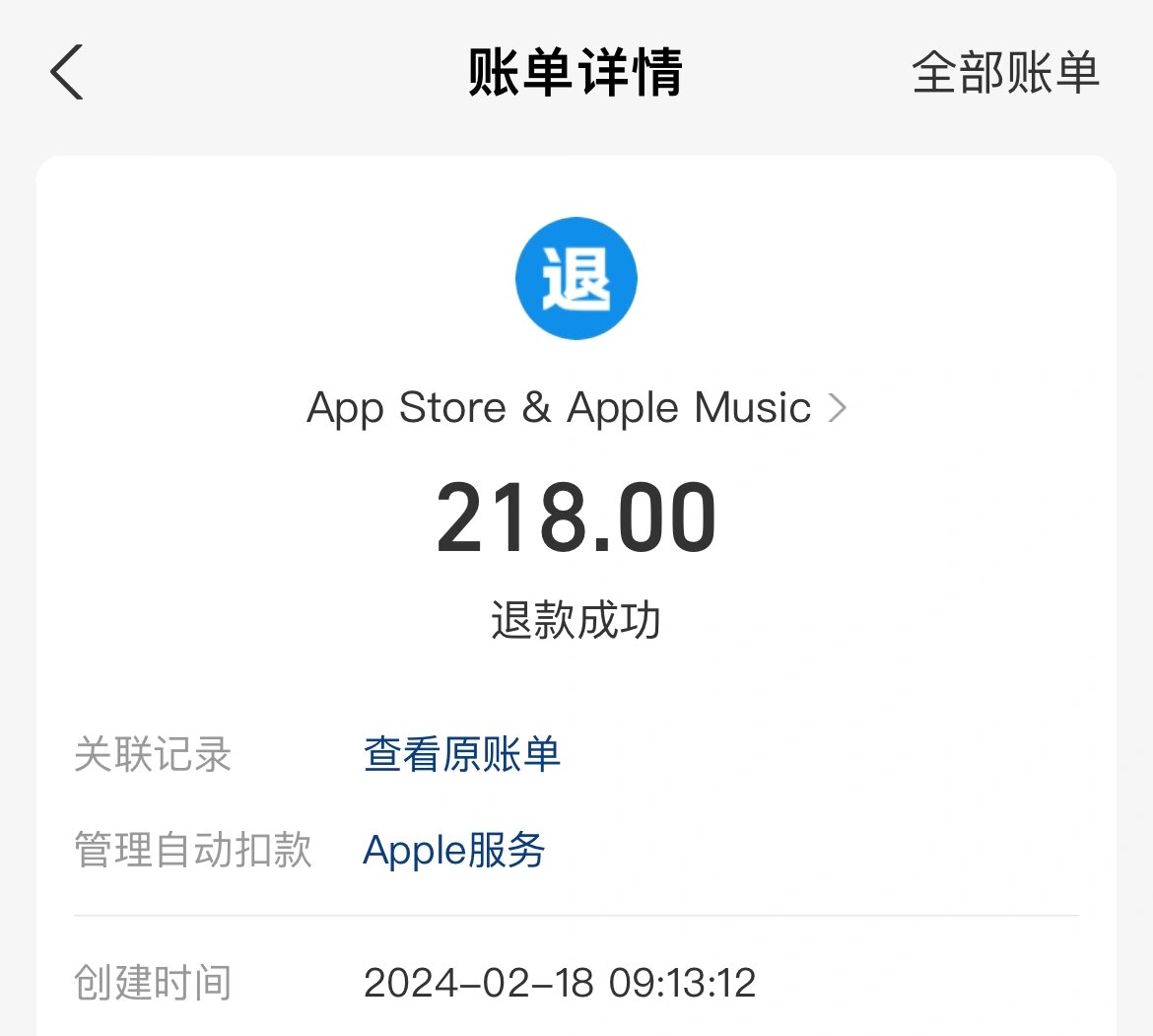1153x1036 pixels.
Task: Open 全部账单 to view all bills
Action: 1004,73
